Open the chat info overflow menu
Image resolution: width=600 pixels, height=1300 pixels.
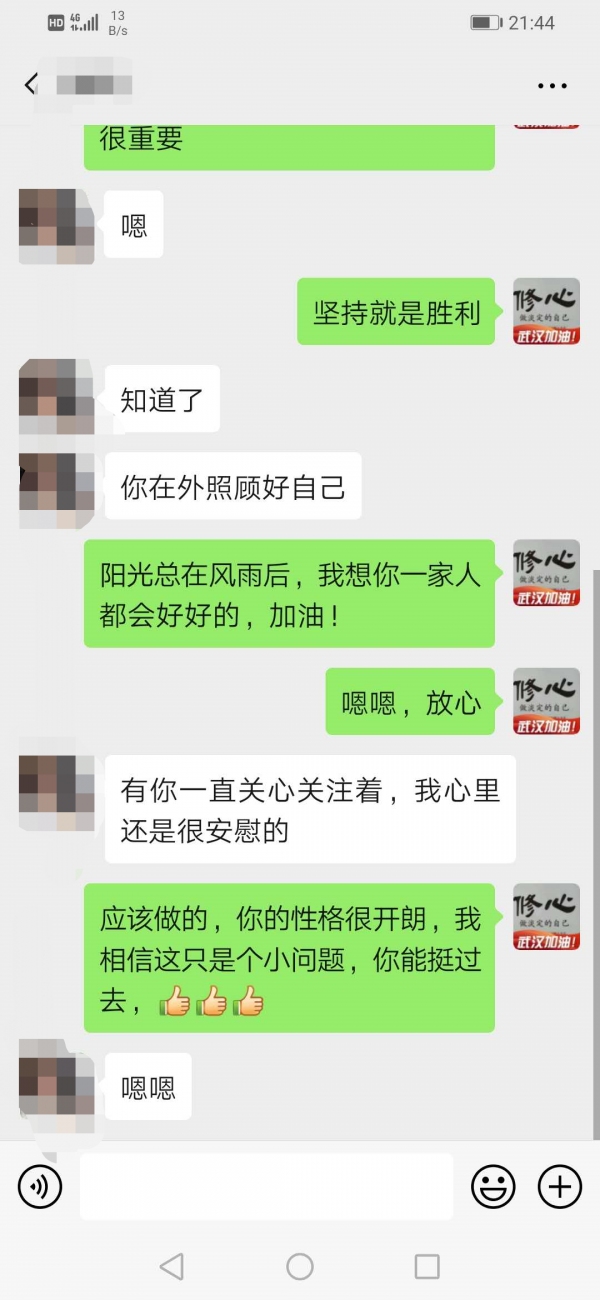552,86
